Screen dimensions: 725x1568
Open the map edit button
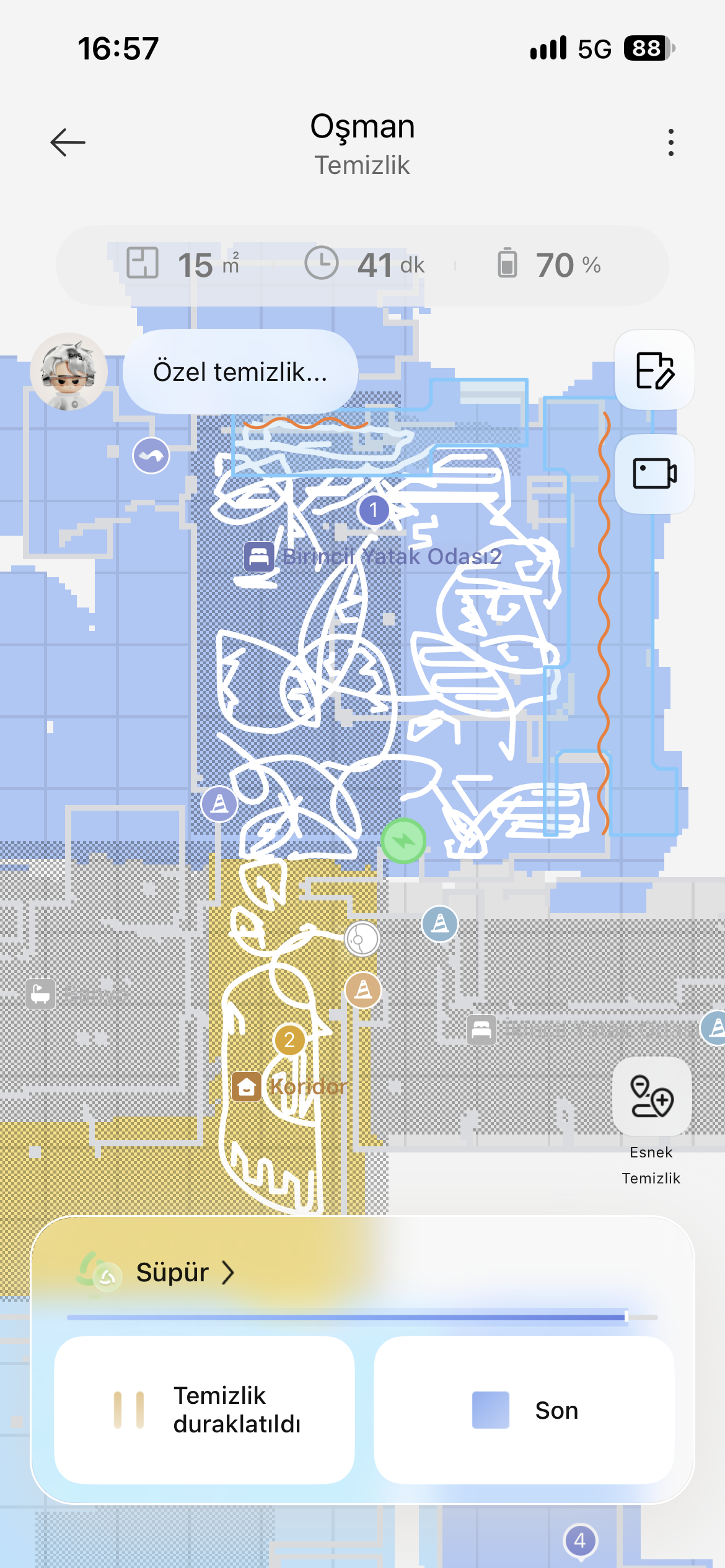coord(654,370)
